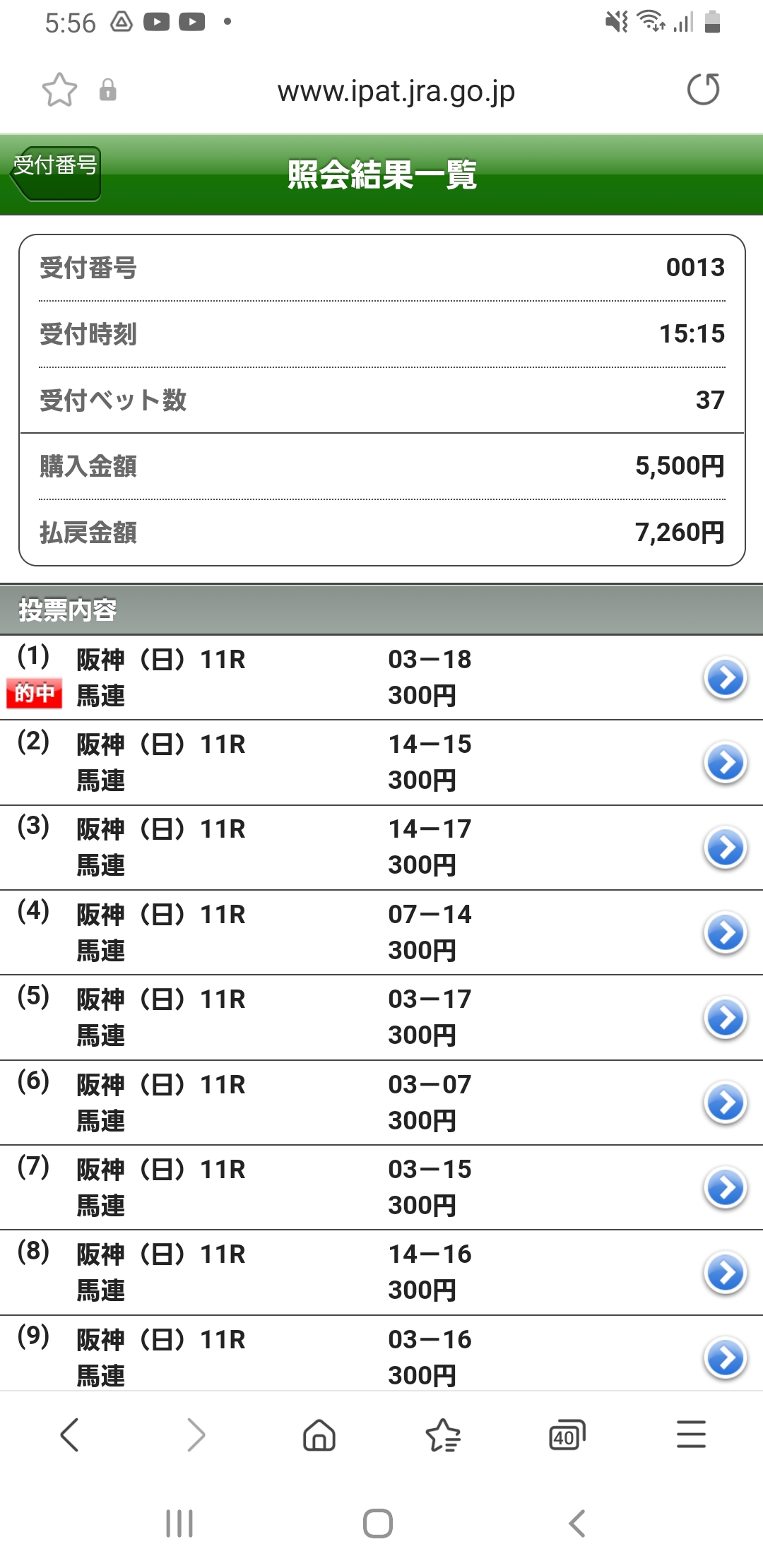Open bet (4) 07-14 details
Image resolution: width=763 pixels, height=1568 pixels.
coord(725,933)
